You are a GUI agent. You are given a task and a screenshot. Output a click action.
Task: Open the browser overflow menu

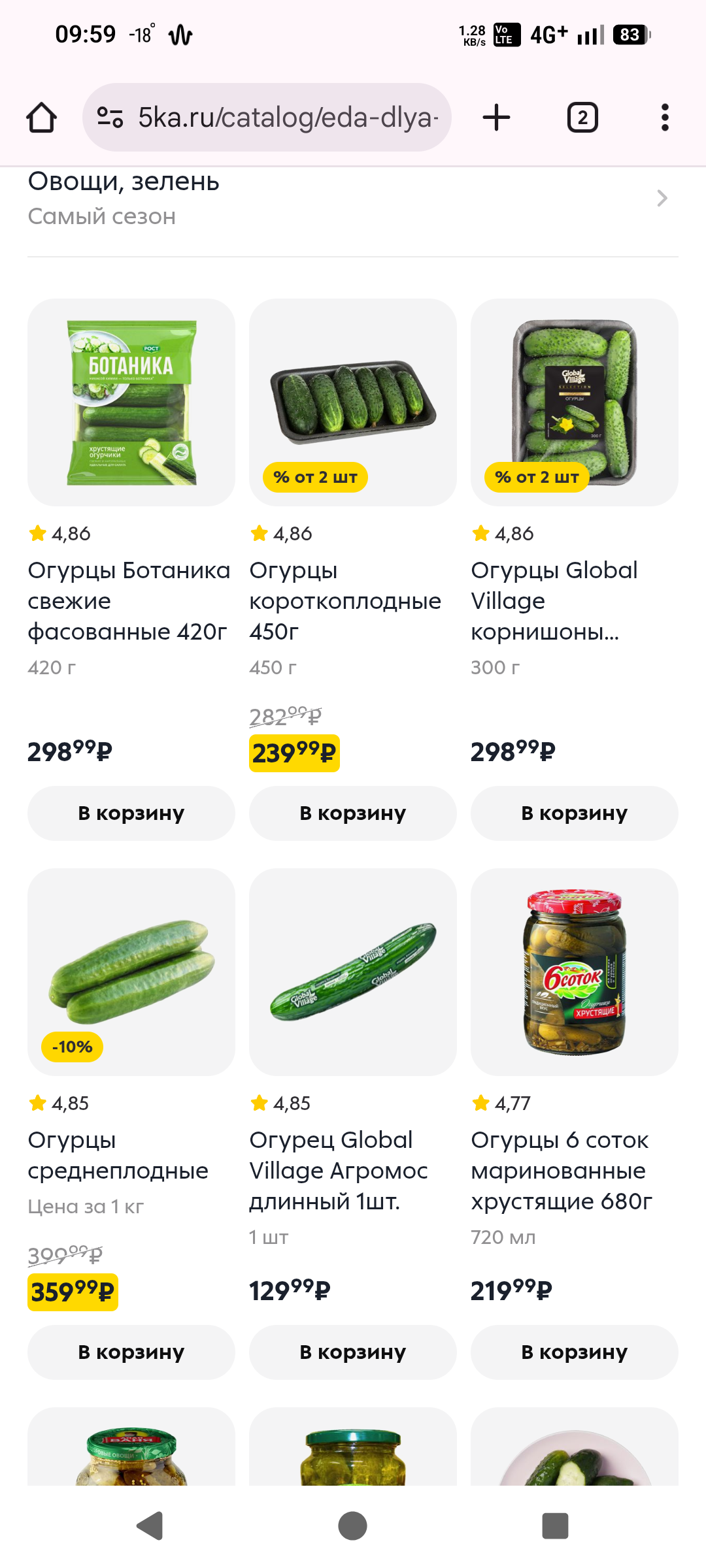click(665, 118)
